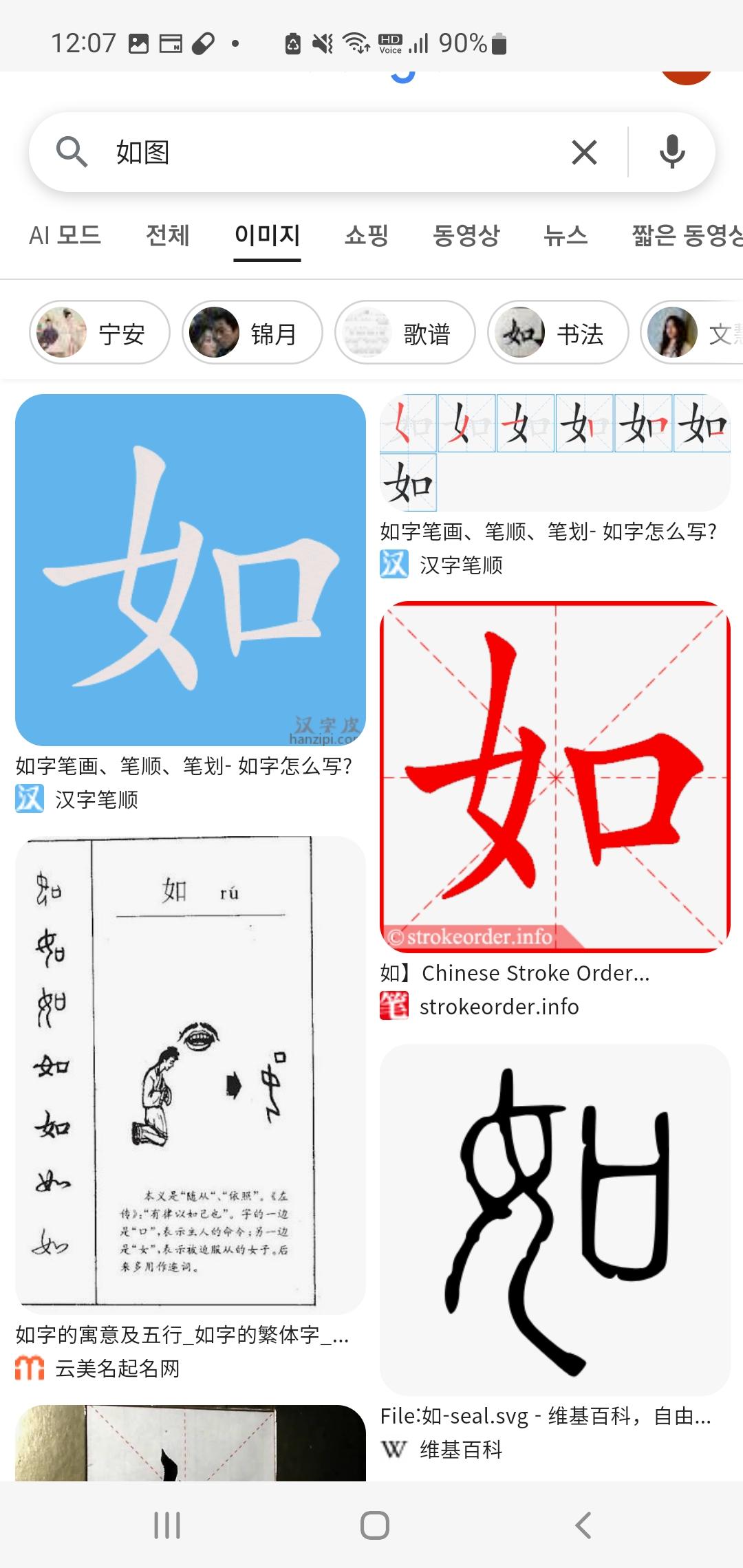Enable the 书法 search filter chip
The image size is (743, 1568).
tap(557, 333)
